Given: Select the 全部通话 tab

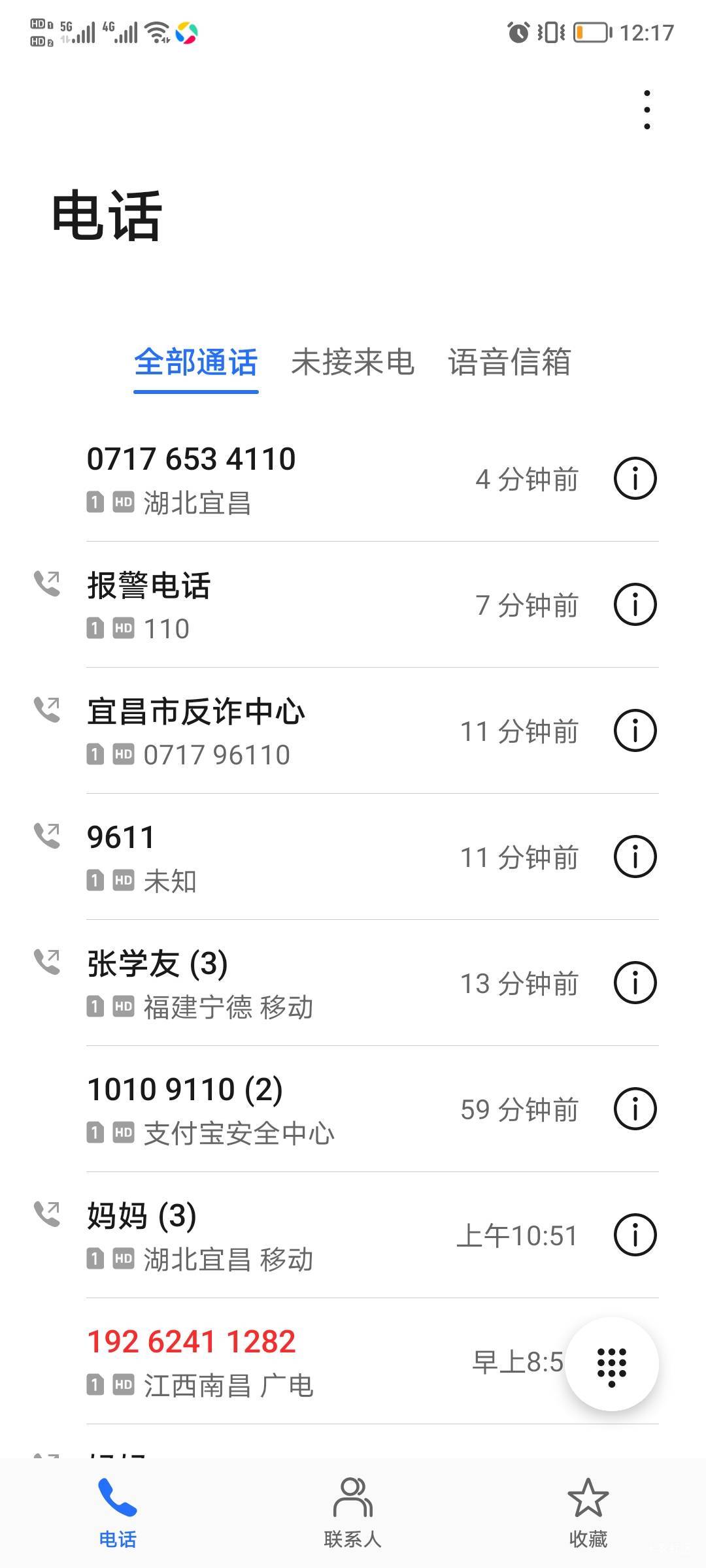Looking at the screenshot, I should (x=196, y=362).
